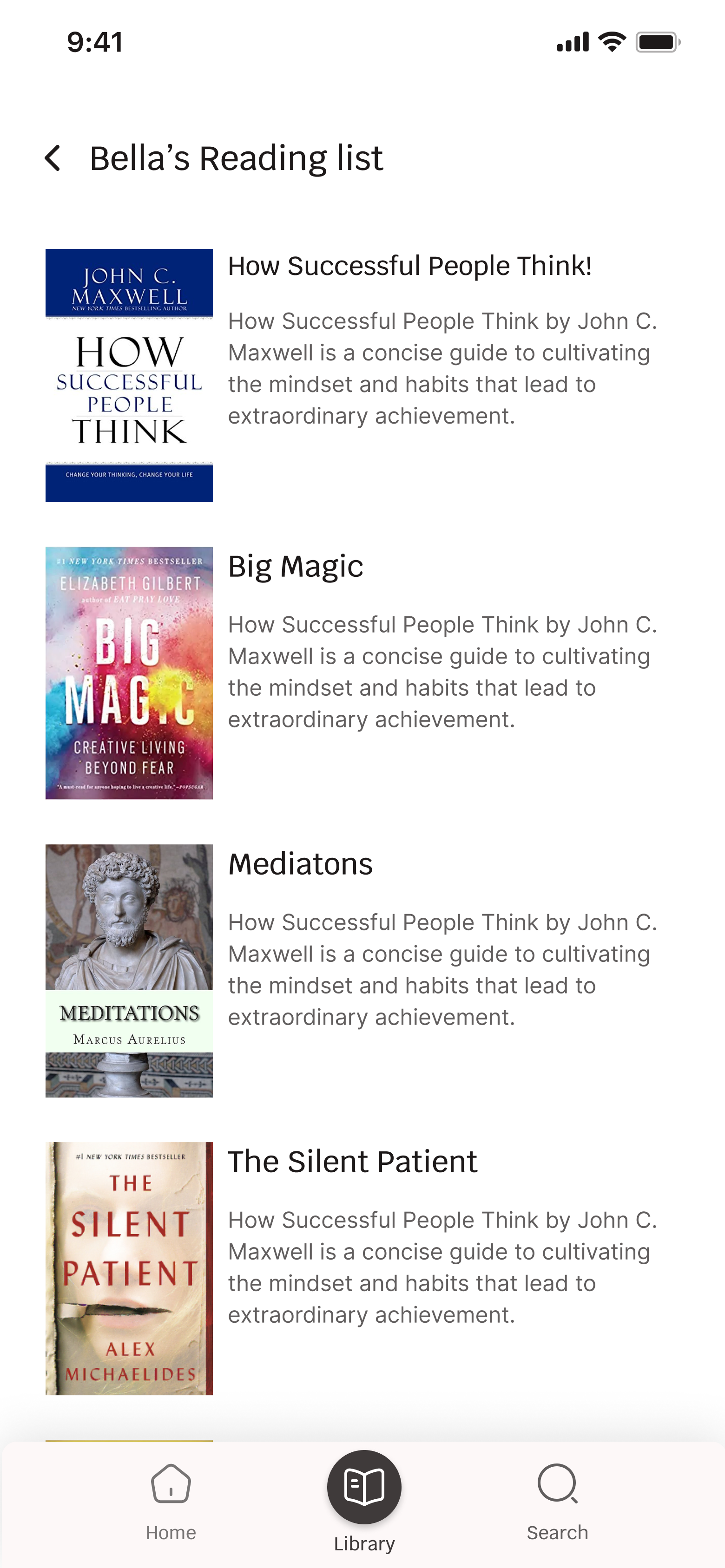
Task: Go back from Bella's Reading list
Action: pos(53,158)
